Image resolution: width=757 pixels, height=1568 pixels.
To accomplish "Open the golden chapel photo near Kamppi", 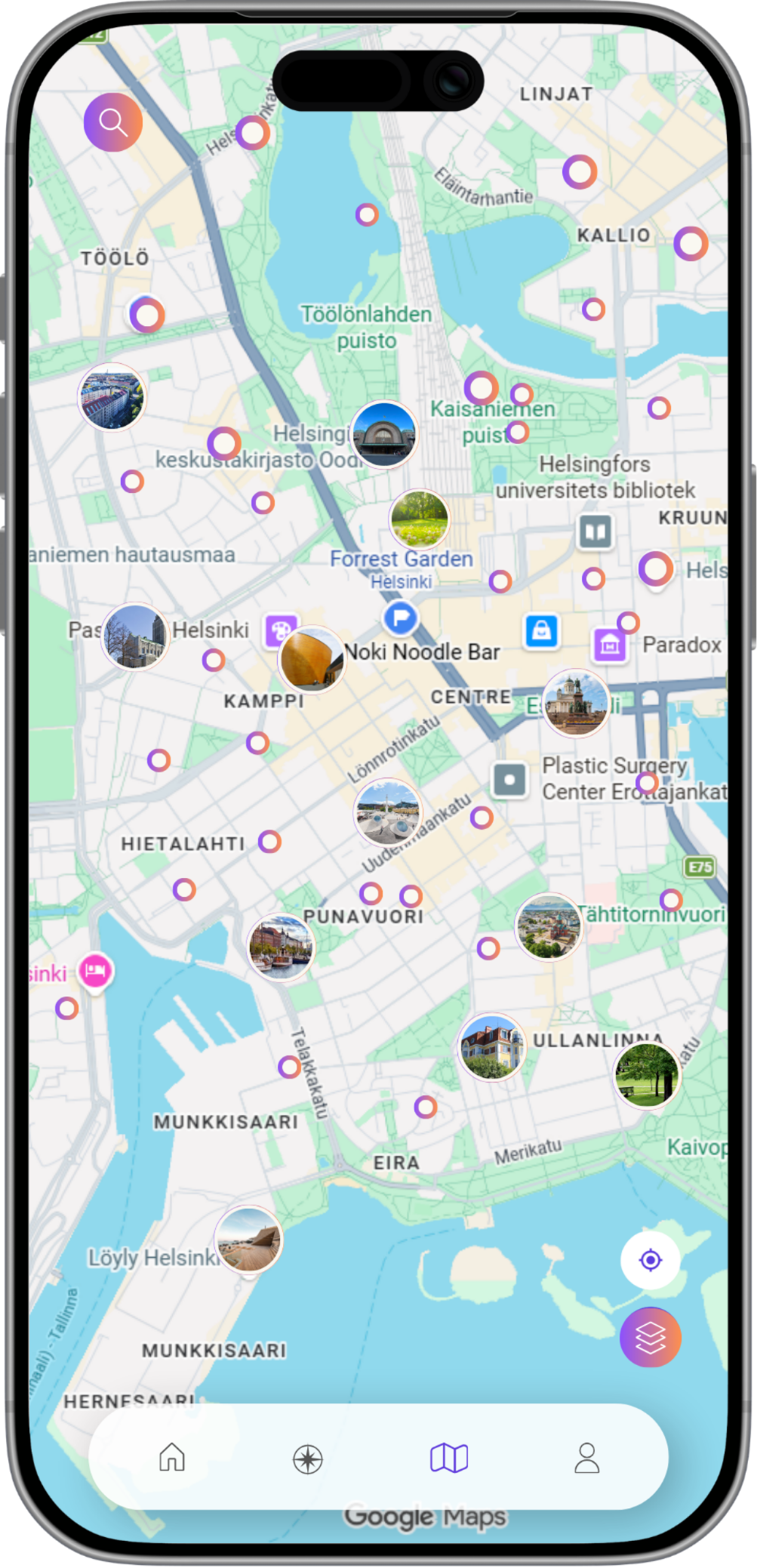I will tap(311, 659).
